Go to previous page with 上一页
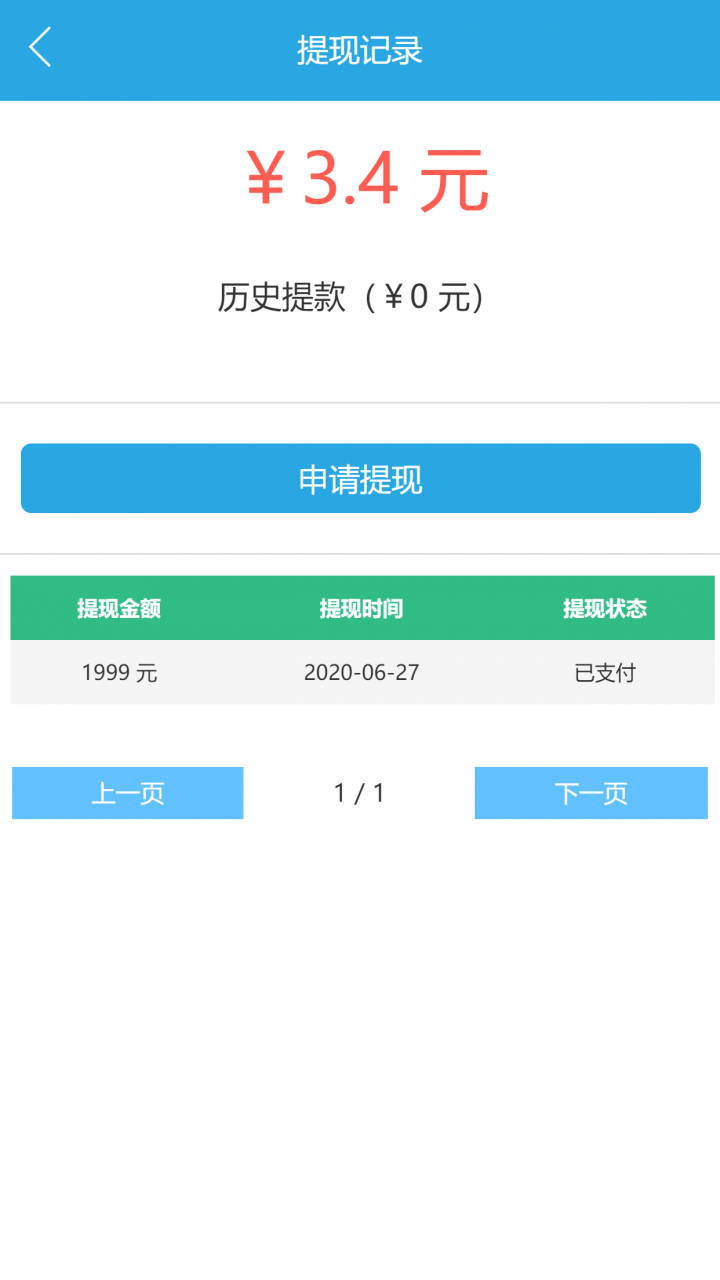Image resolution: width=720 pixels, height=1280 pixels. (x=128, y=793)
